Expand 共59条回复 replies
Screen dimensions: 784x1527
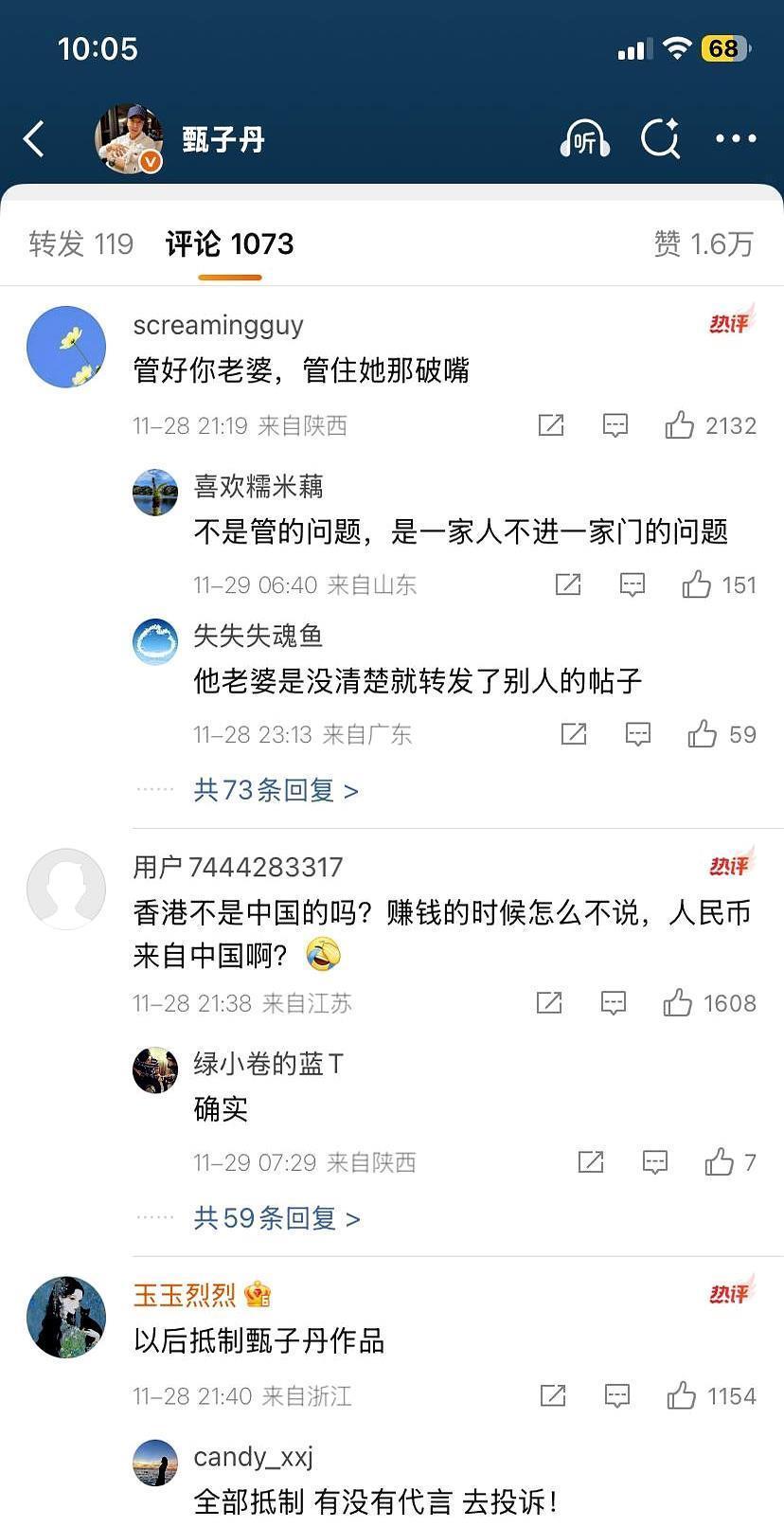pyautogui.click(x=276, y=1218)
